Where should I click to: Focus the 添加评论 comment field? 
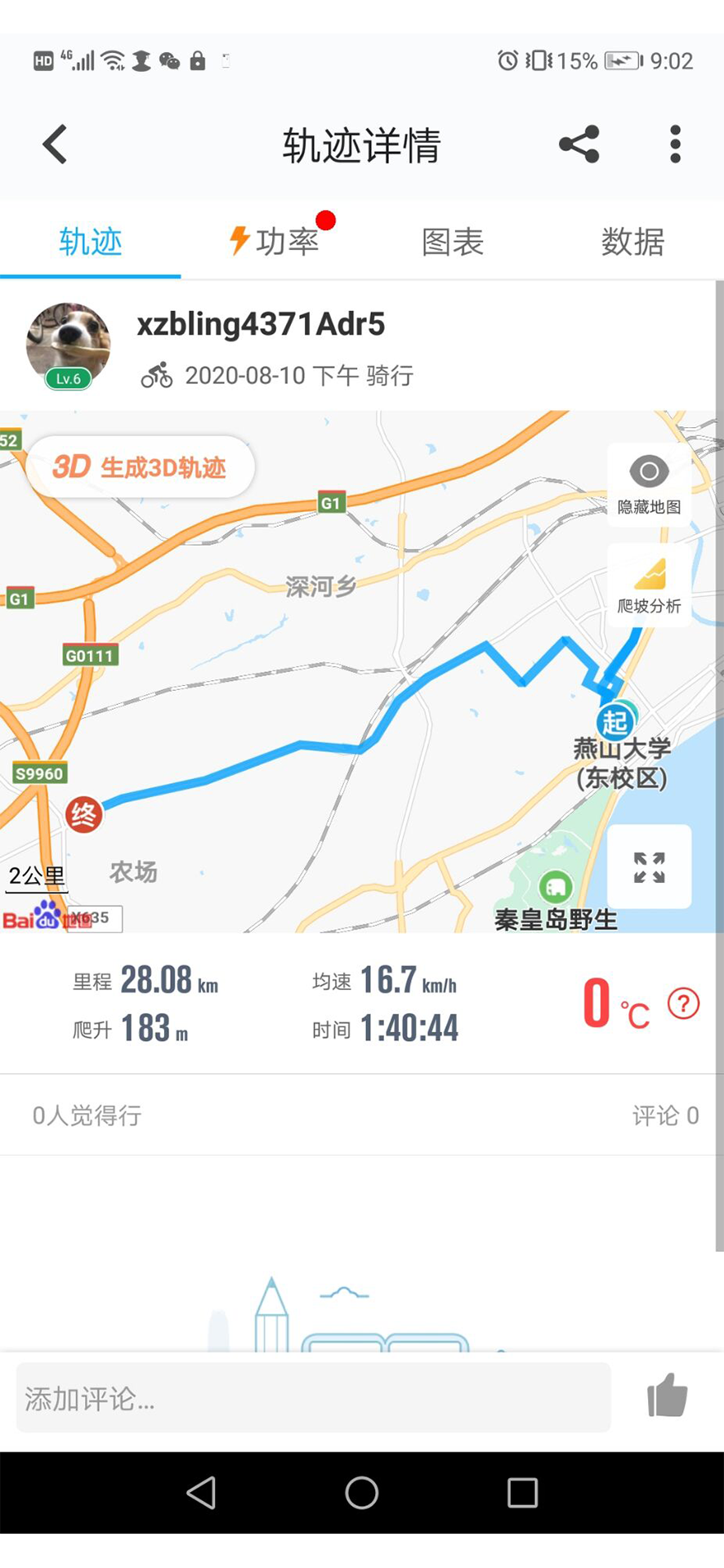point(313,1399)
